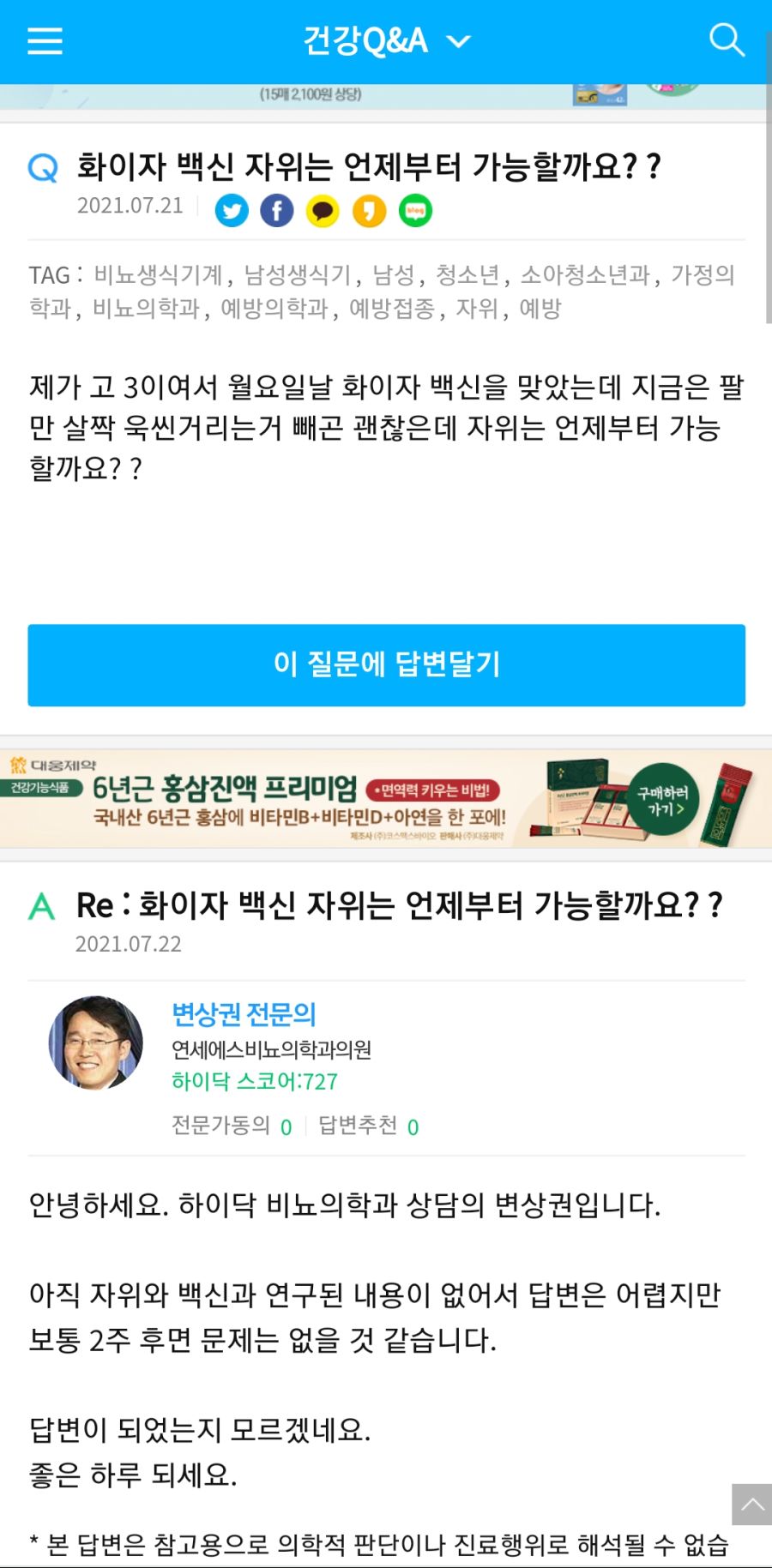
Task: Recommend this answer via 답변추천
Action: point(368,1126)
